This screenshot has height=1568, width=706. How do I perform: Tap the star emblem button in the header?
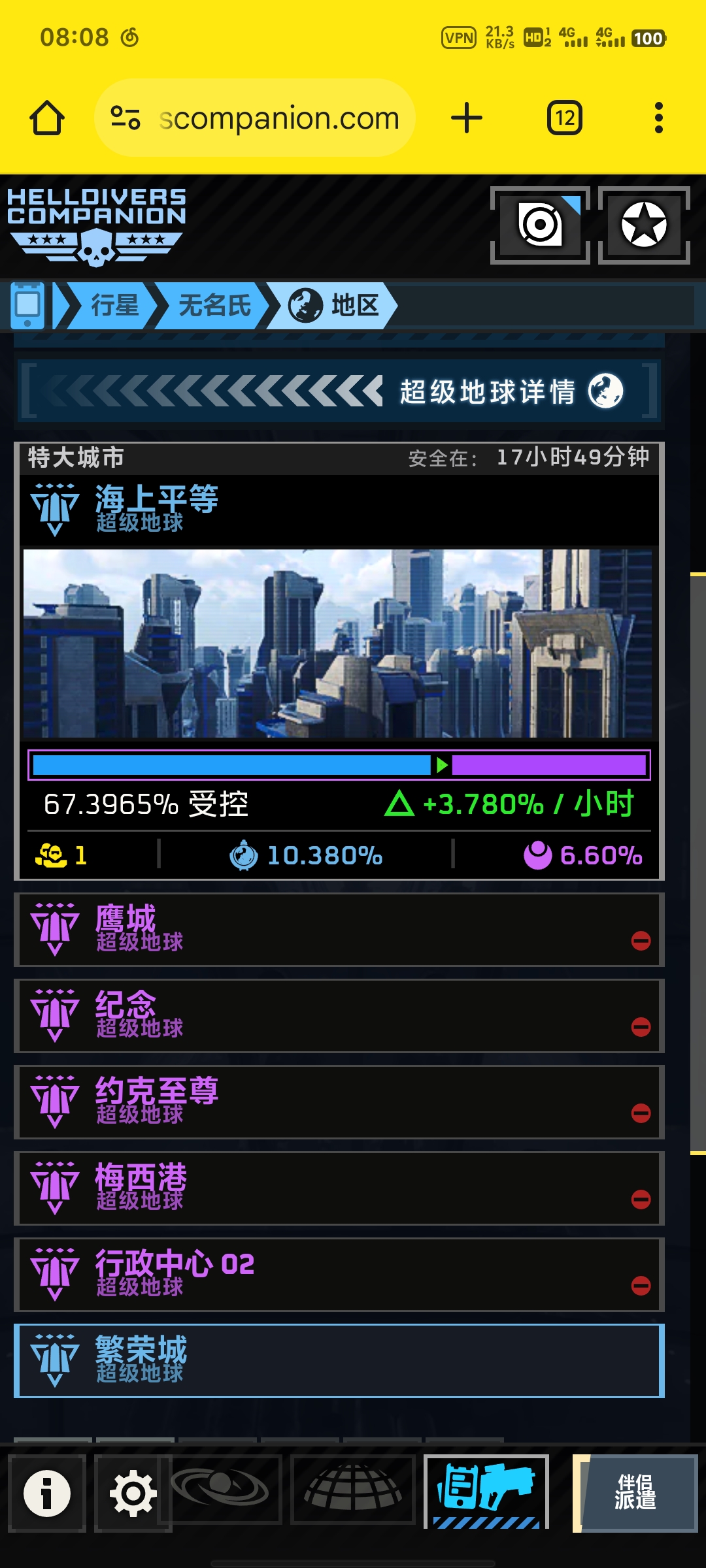(644, 225)
